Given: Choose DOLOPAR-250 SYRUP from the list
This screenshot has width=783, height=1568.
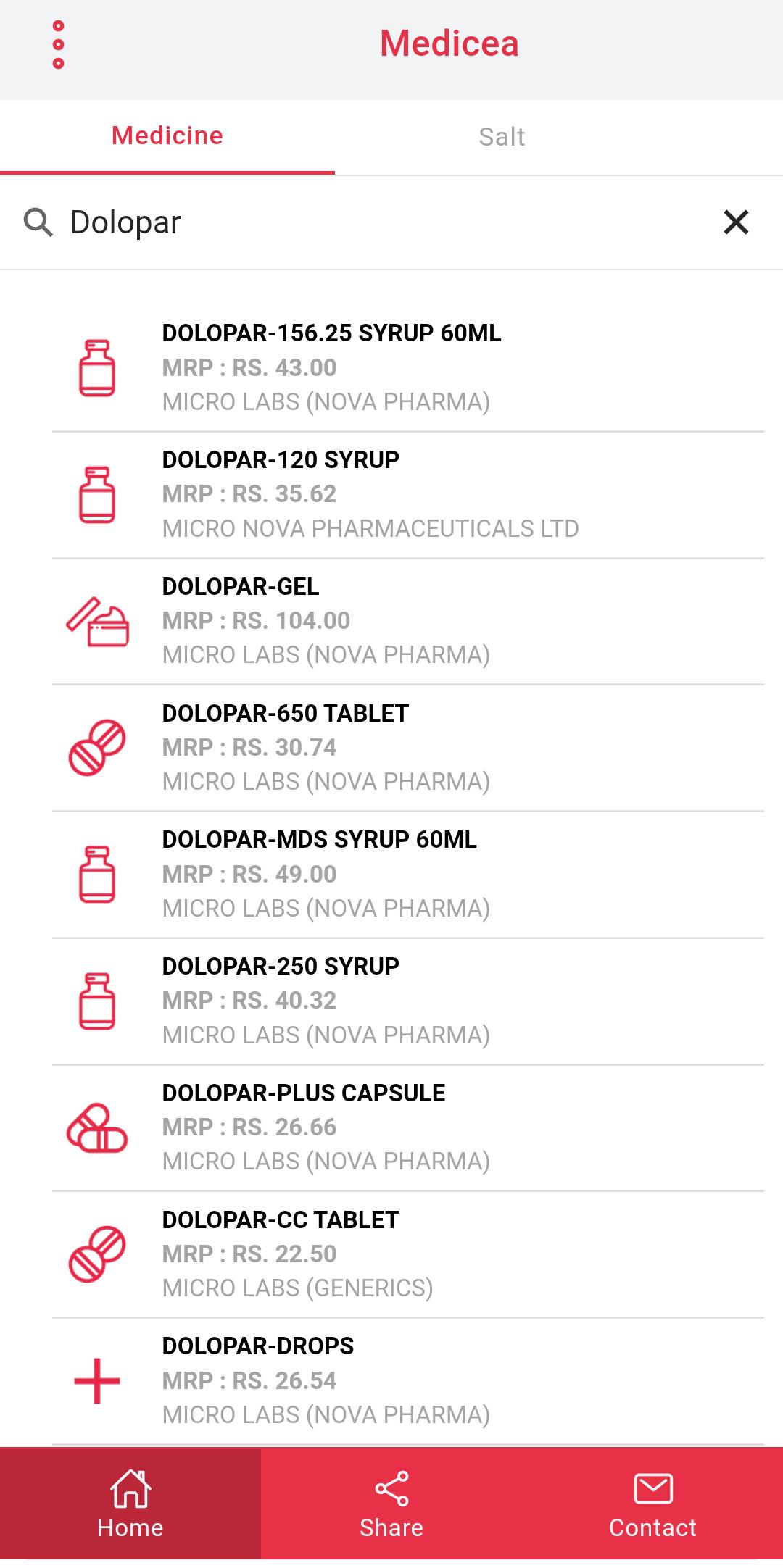Looking at the screenshot, I should click(x=406, y=1001).
